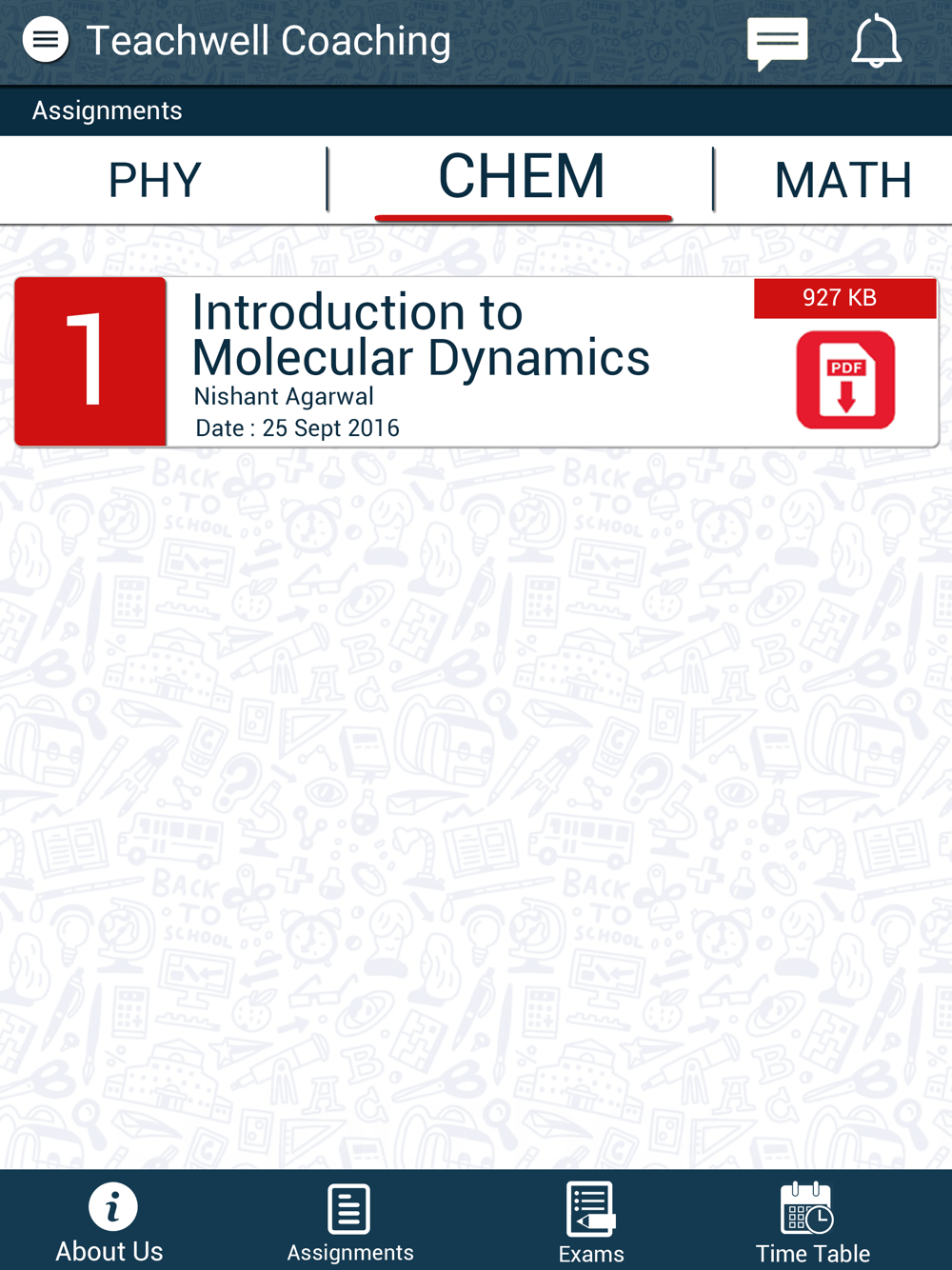
Task: Open the notifications bell
Action: coord(876,43)
